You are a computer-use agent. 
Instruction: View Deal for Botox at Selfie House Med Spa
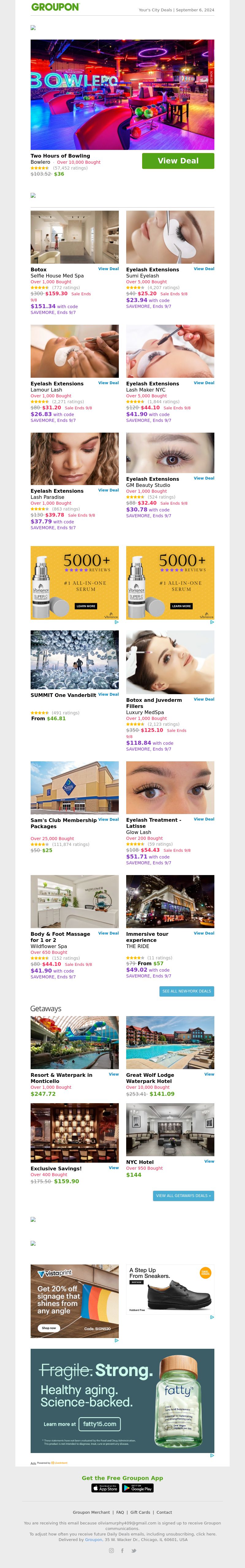pos(108,268)
